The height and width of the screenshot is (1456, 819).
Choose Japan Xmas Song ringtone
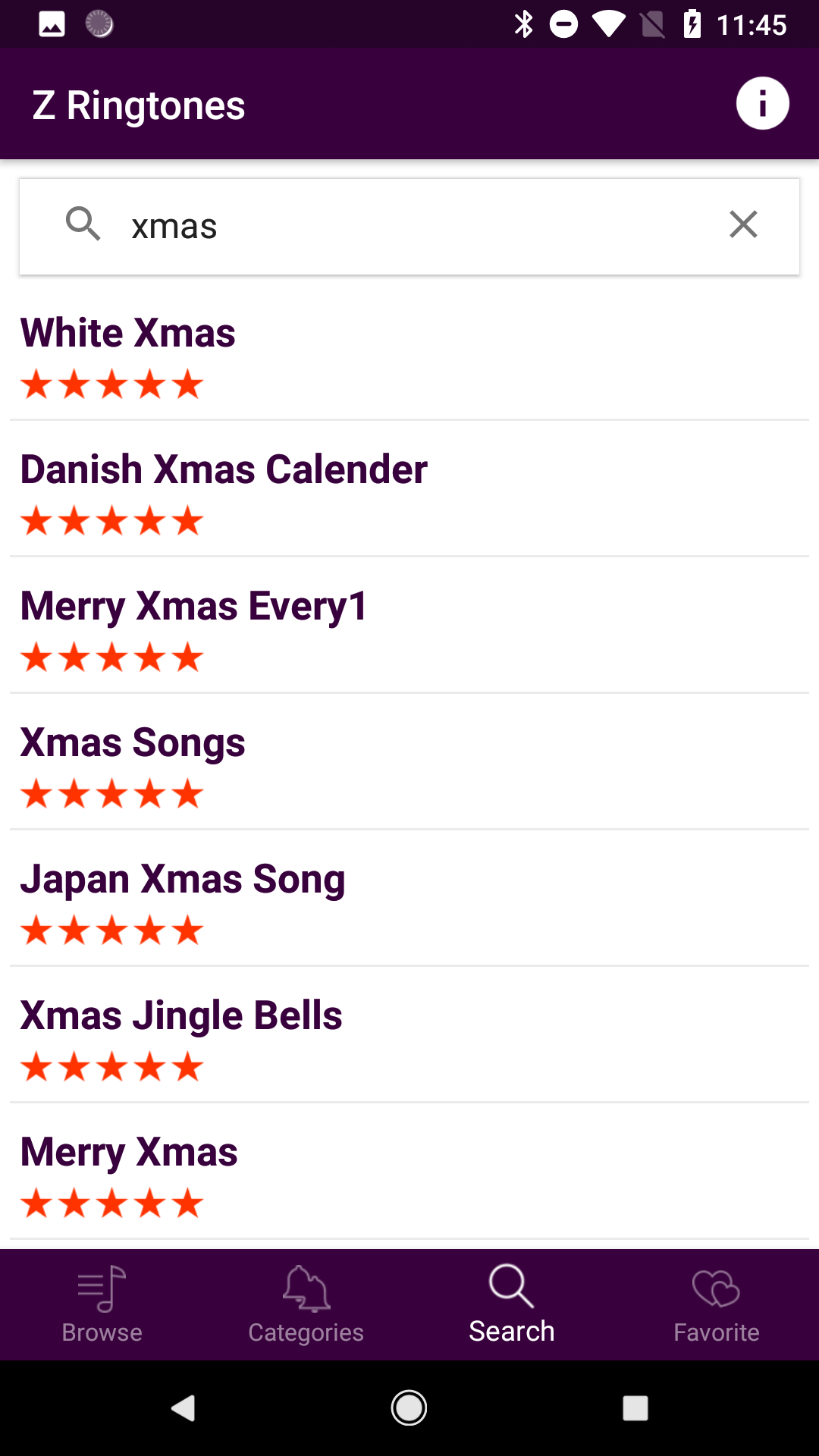(409, 899)
